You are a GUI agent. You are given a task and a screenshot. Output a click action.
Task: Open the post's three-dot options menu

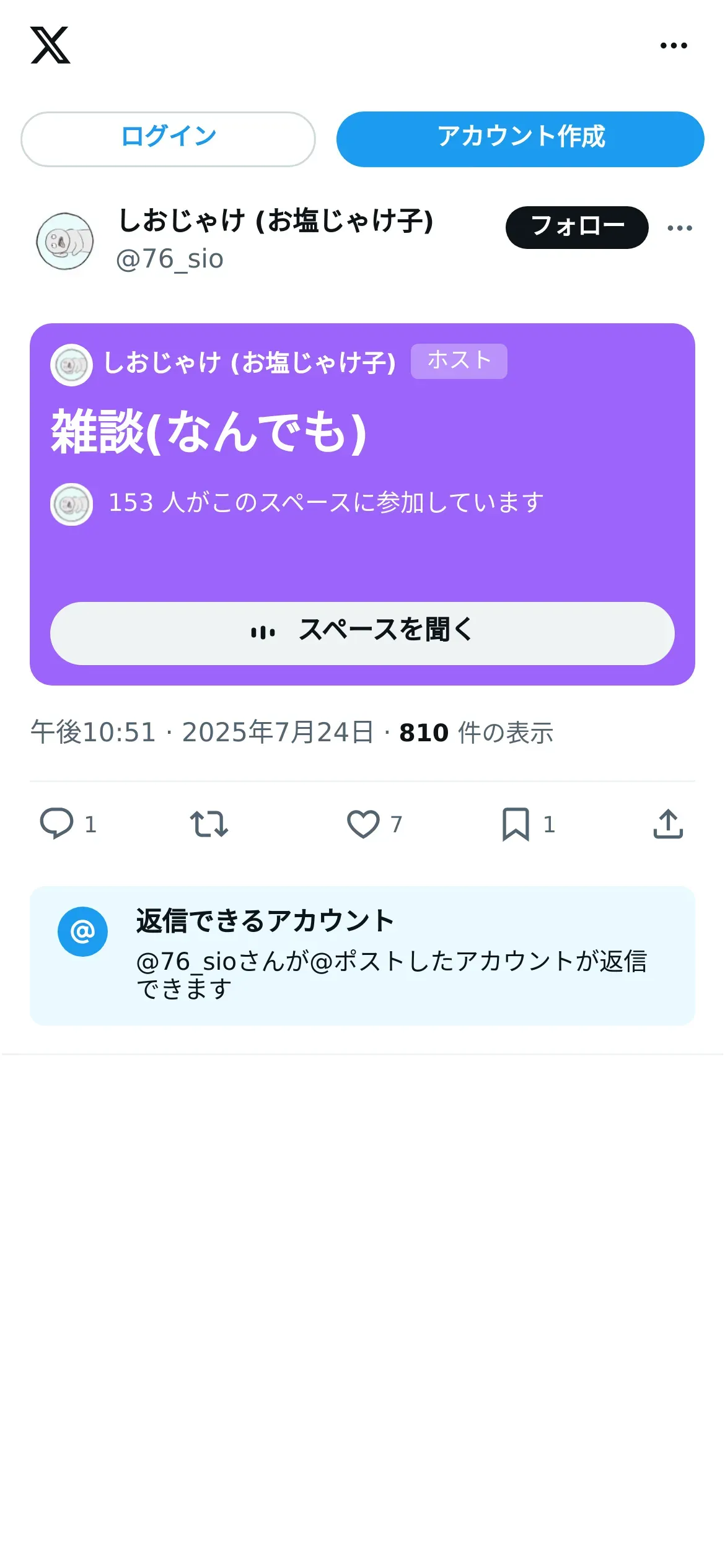(680, 228)
